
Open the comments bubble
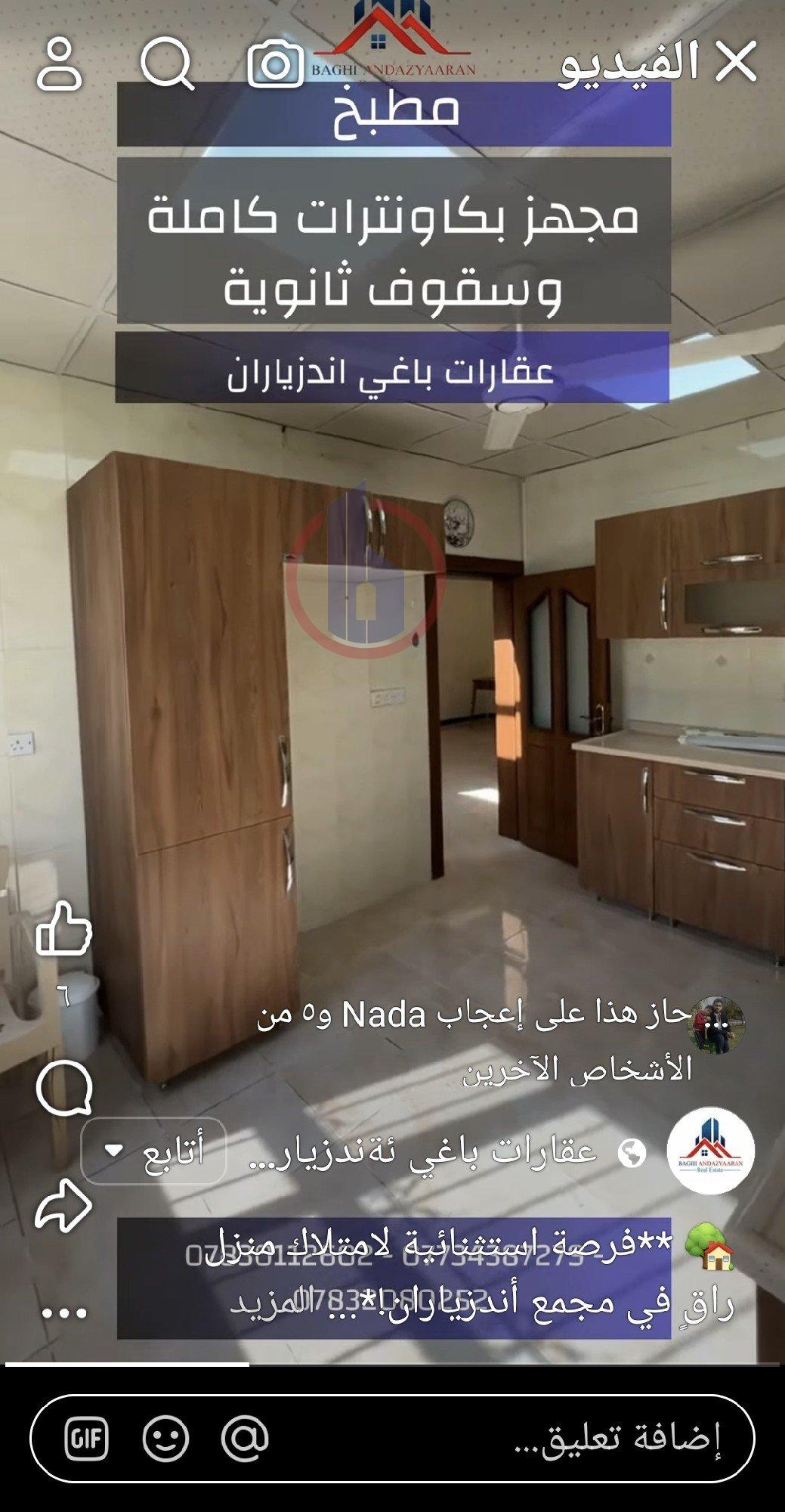(x=64, y=1088)
